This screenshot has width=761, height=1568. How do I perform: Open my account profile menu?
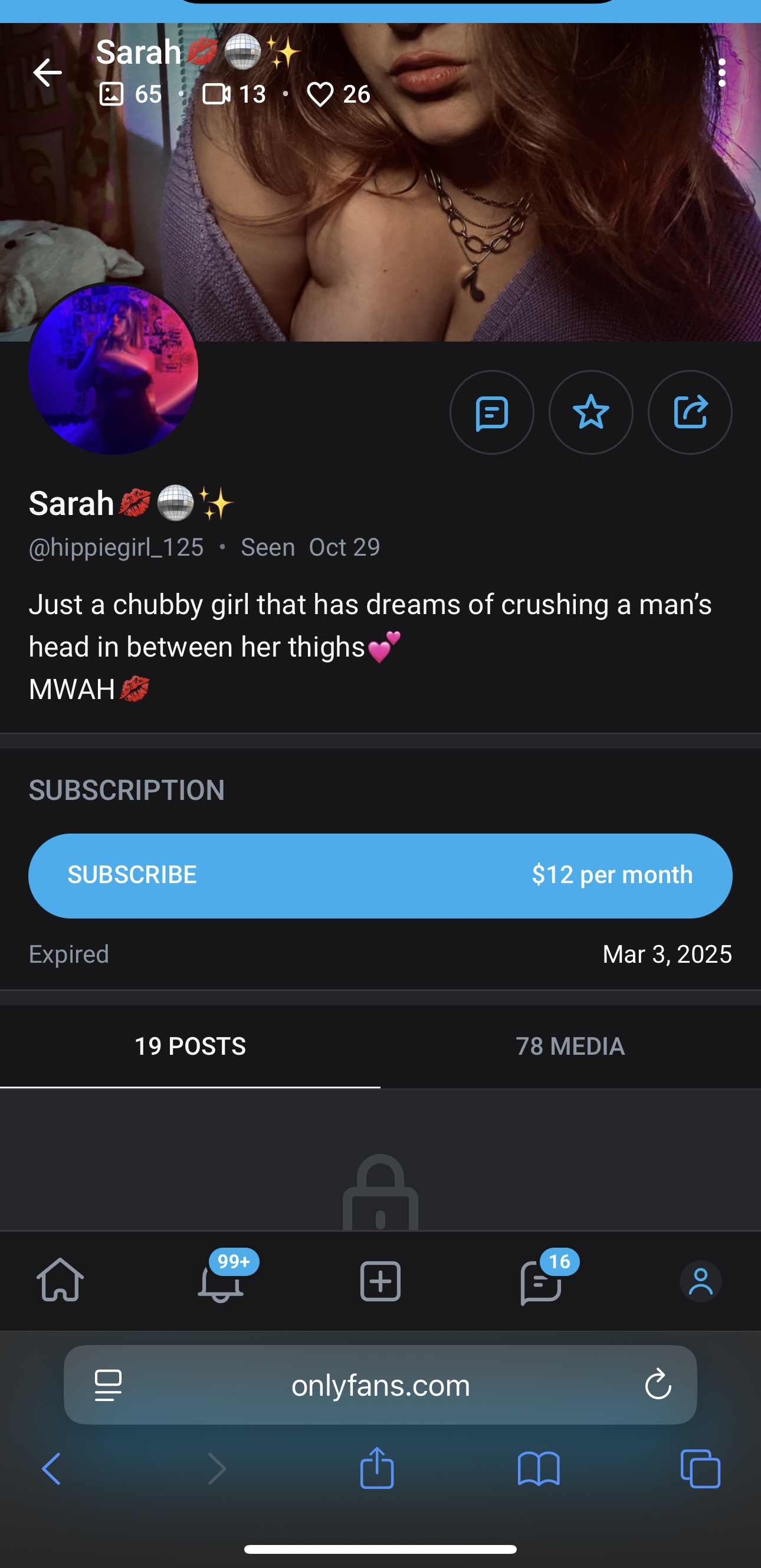coord(701,1281)
